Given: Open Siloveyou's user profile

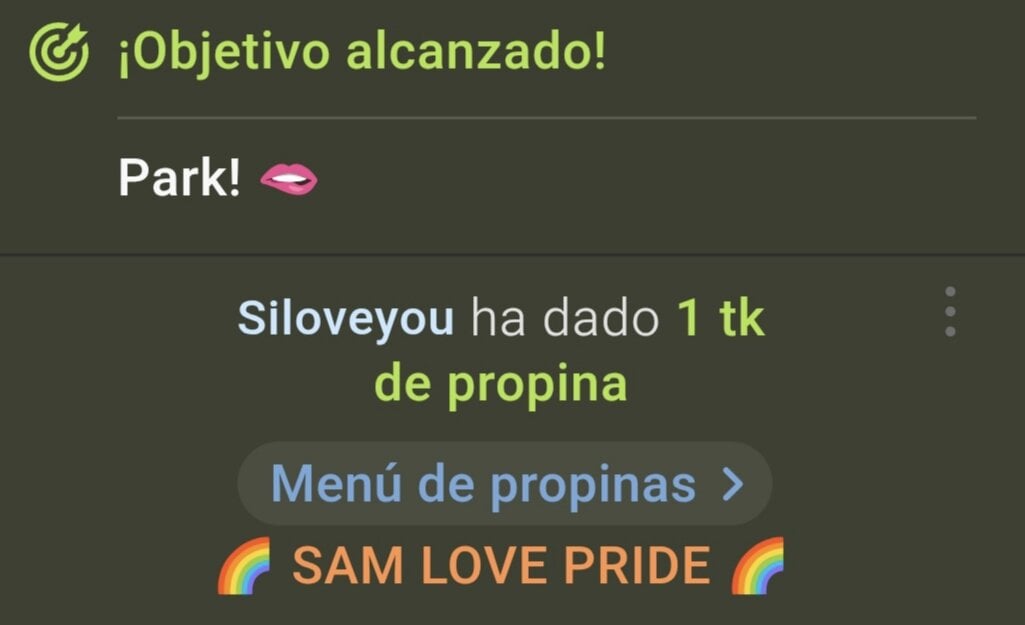Looking at the screenshot, I should click(345, 319).
